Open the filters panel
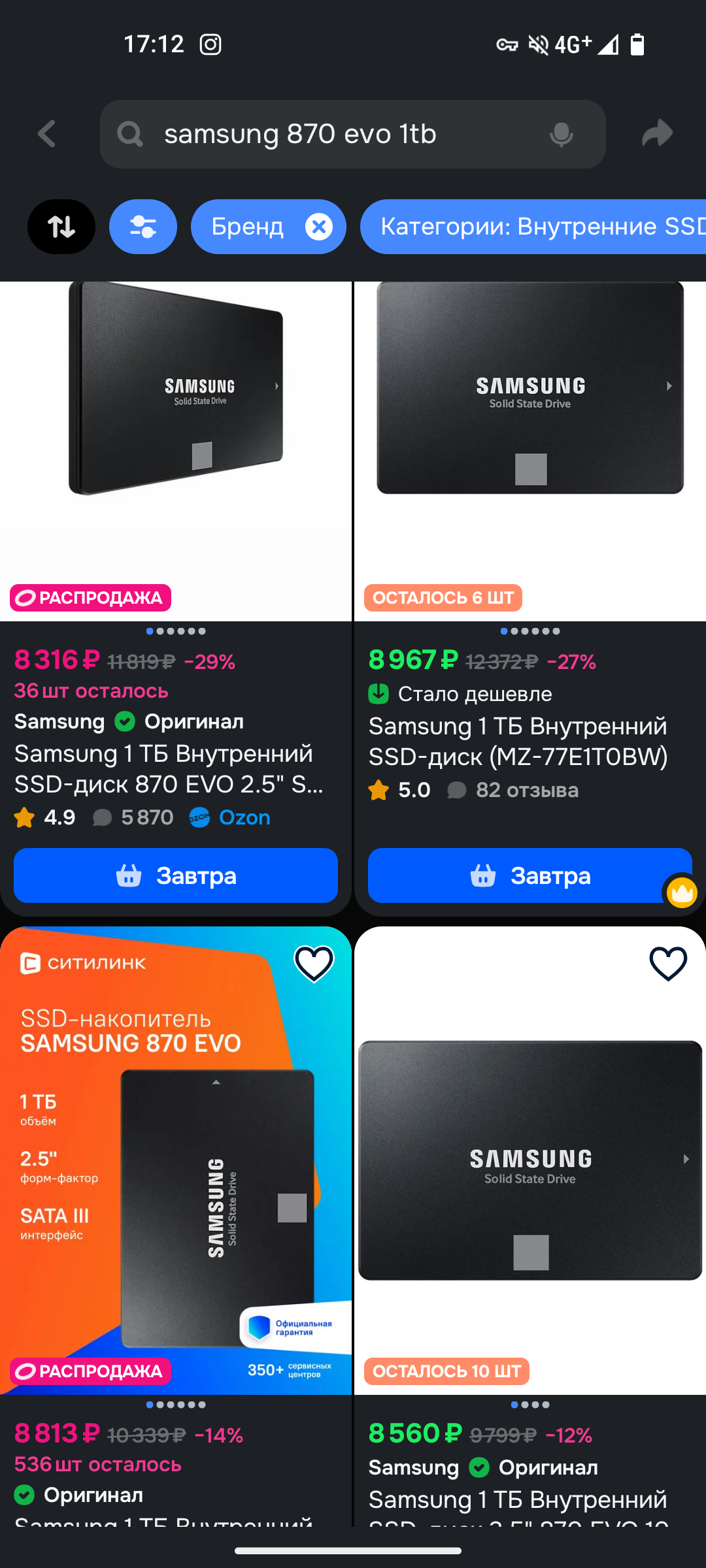706x1568 pixels. 143,227
